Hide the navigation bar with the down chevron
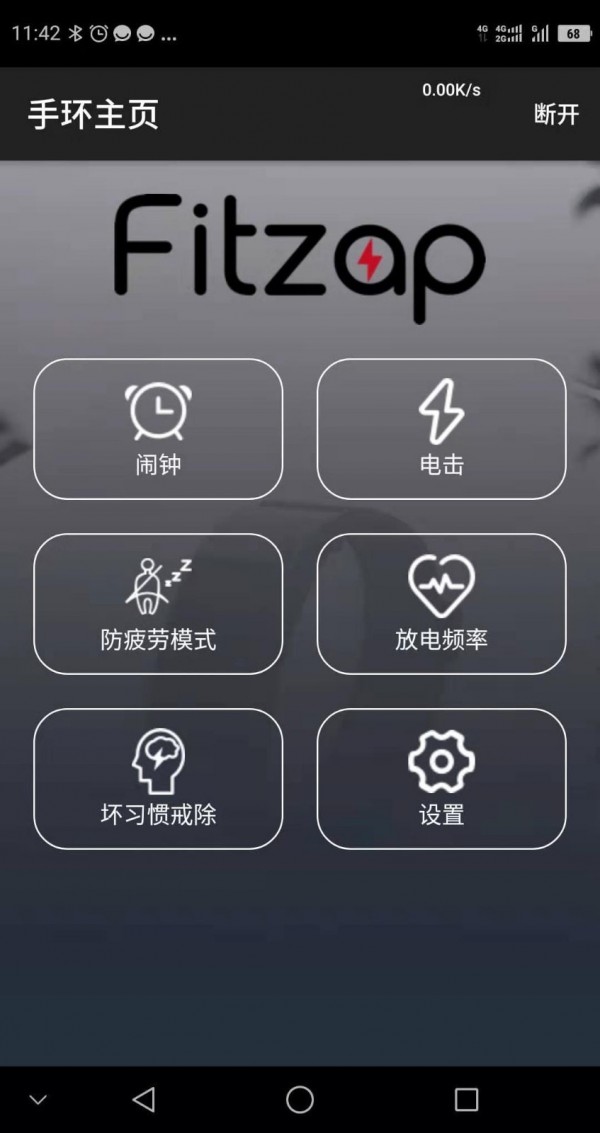Viewport: 600px width, 1133px height. click(x=38, y=1100)
